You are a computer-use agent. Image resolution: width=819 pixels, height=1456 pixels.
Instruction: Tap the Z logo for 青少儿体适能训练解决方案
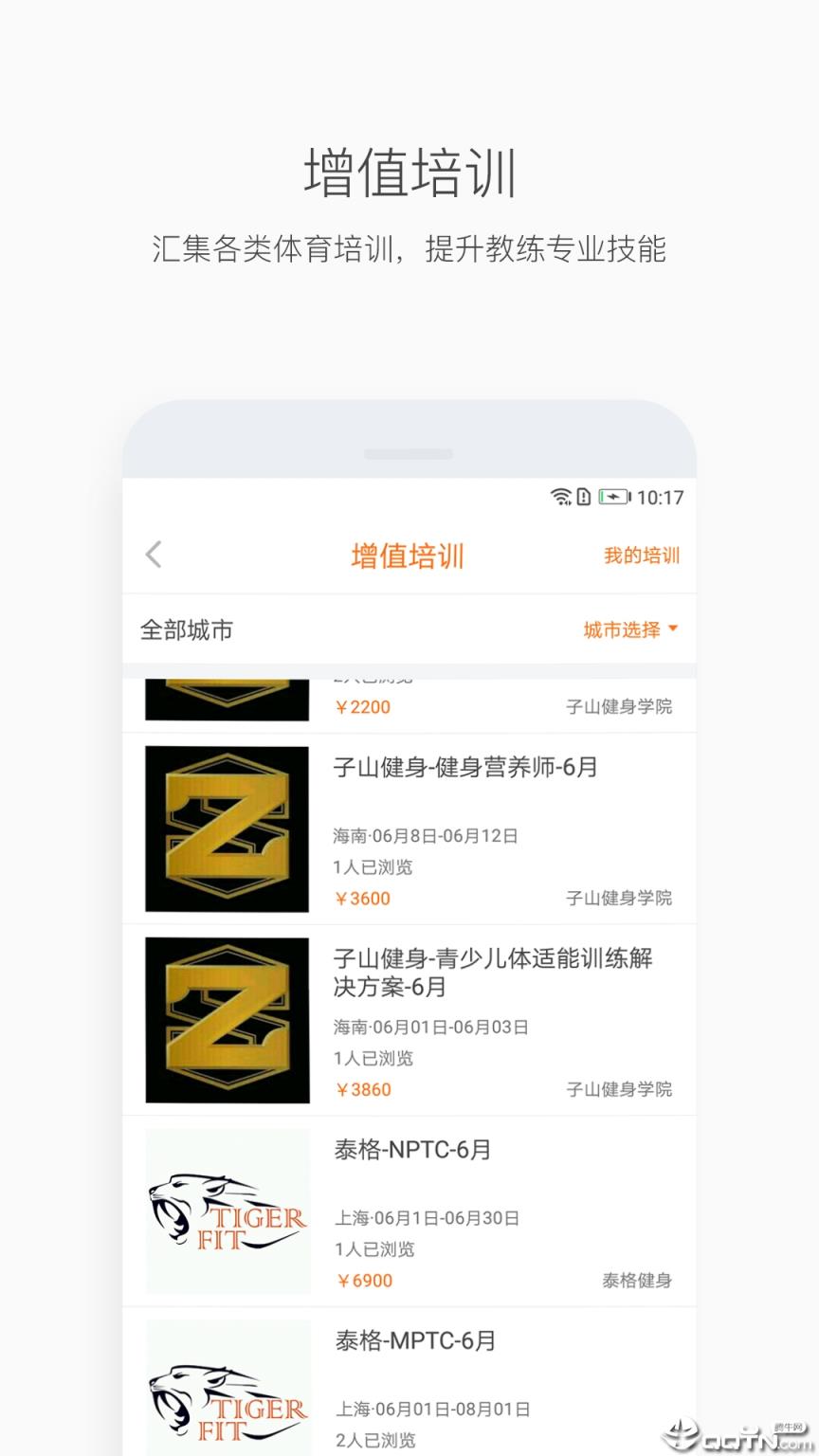point(227,1018)
